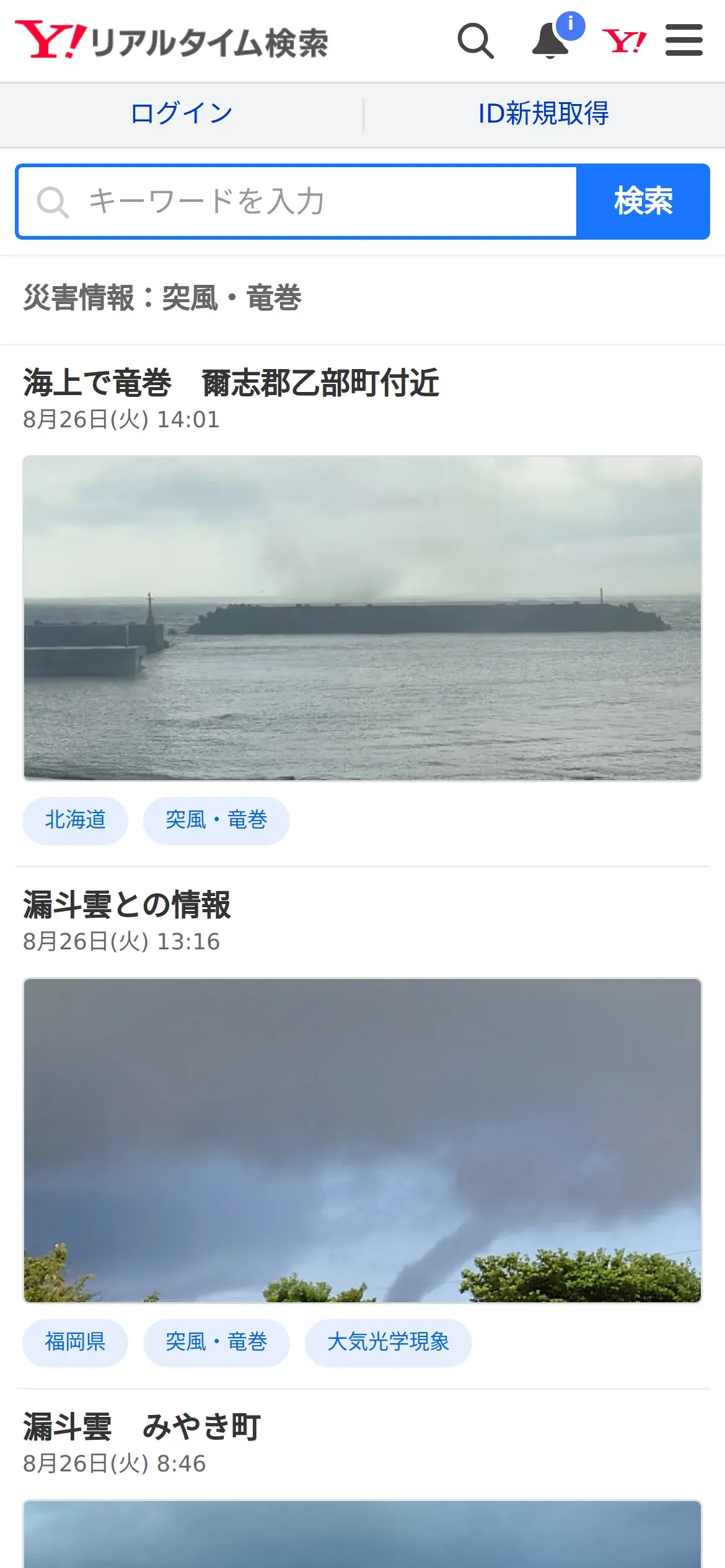
Task: Select 突風・竜巻 chip next to 北海道
Action: (x=216, y=821)
